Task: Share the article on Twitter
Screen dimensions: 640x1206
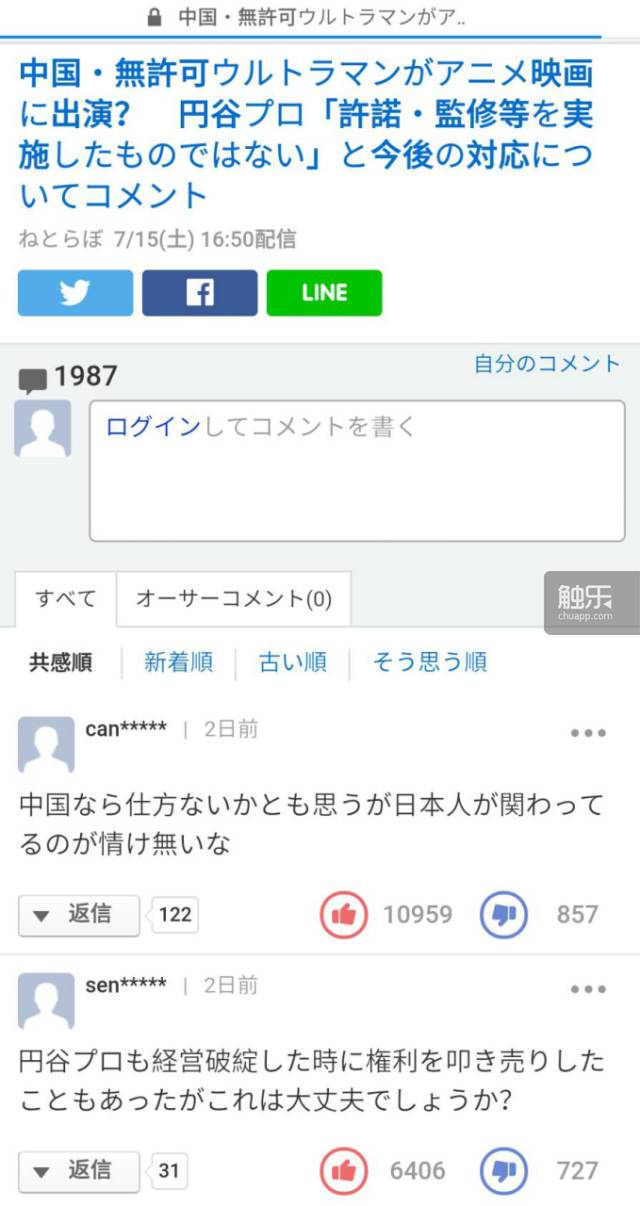Action: click(75, 293)
